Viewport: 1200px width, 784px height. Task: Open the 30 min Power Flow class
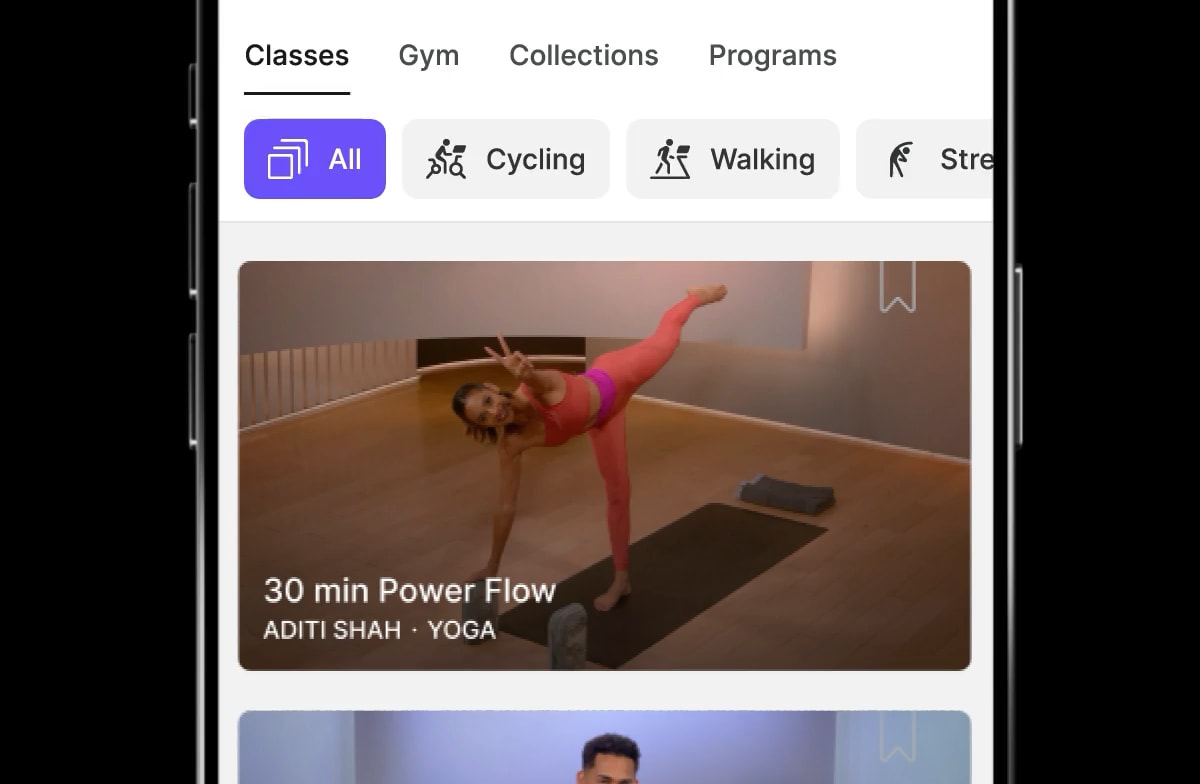click(604, 465)
